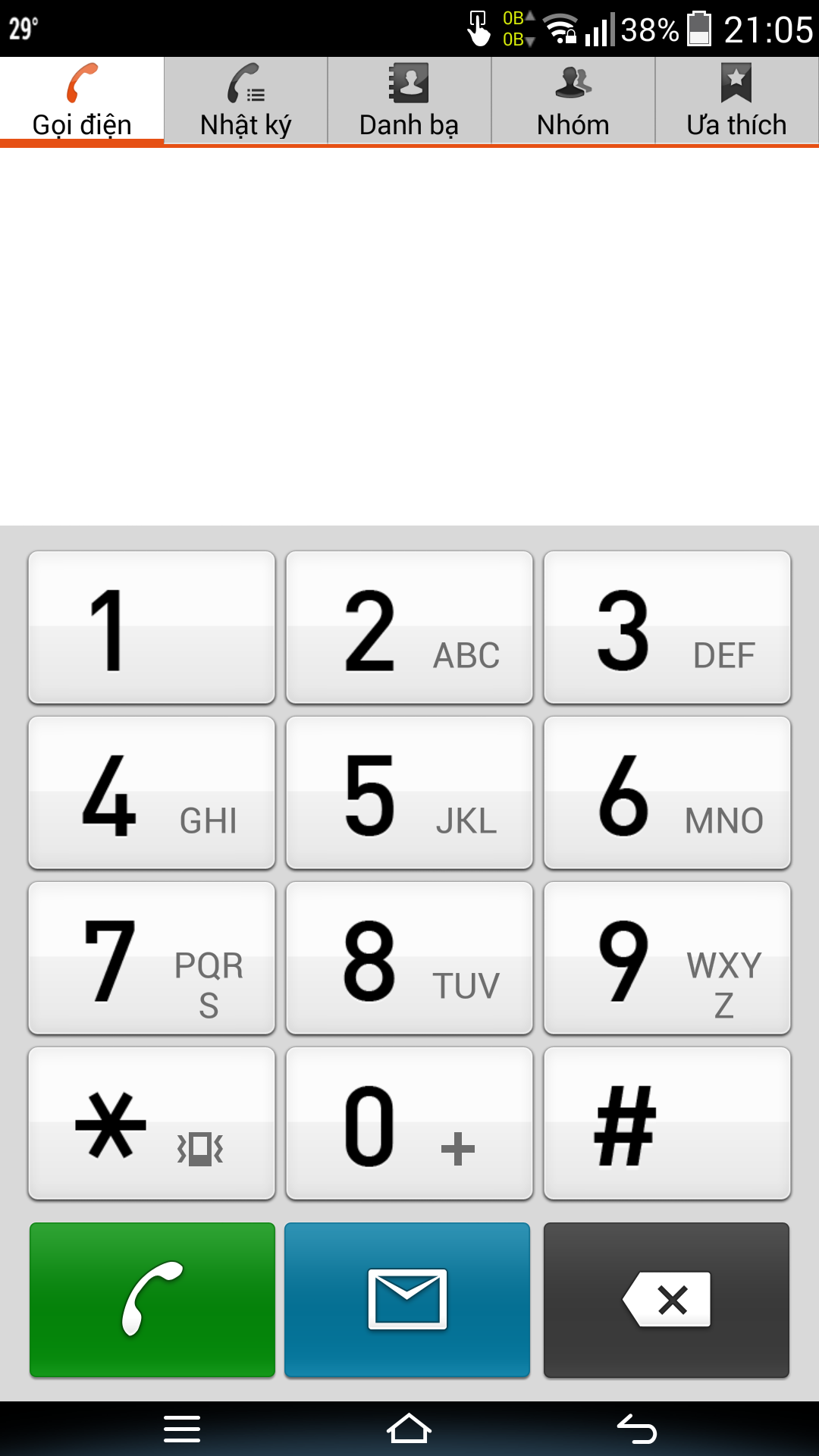Select the Ưa thích tab
Viewport: 819px width, 1456px height.
pyautogui.click(x=737, y=100)
